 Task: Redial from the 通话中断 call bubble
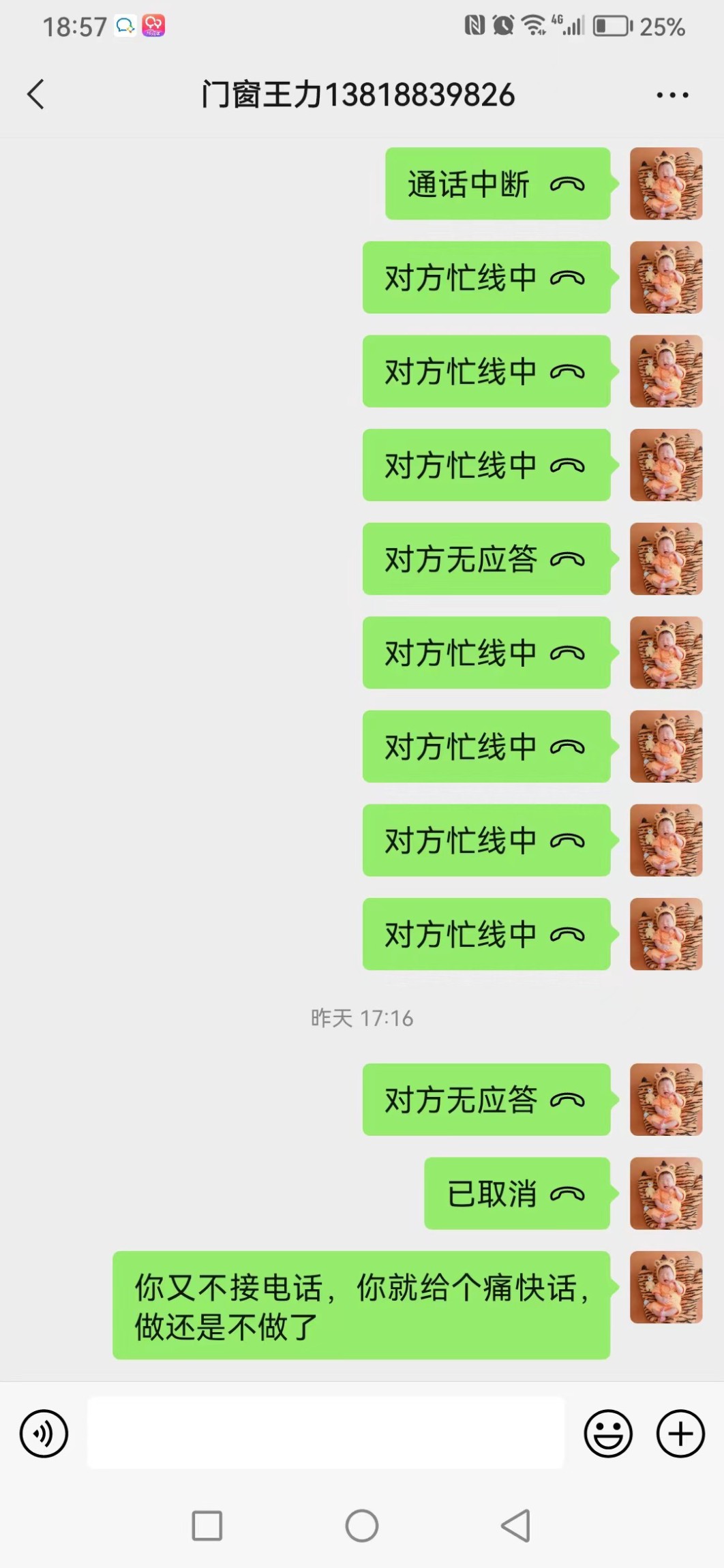pyautogui.click(x=497, y=184)
